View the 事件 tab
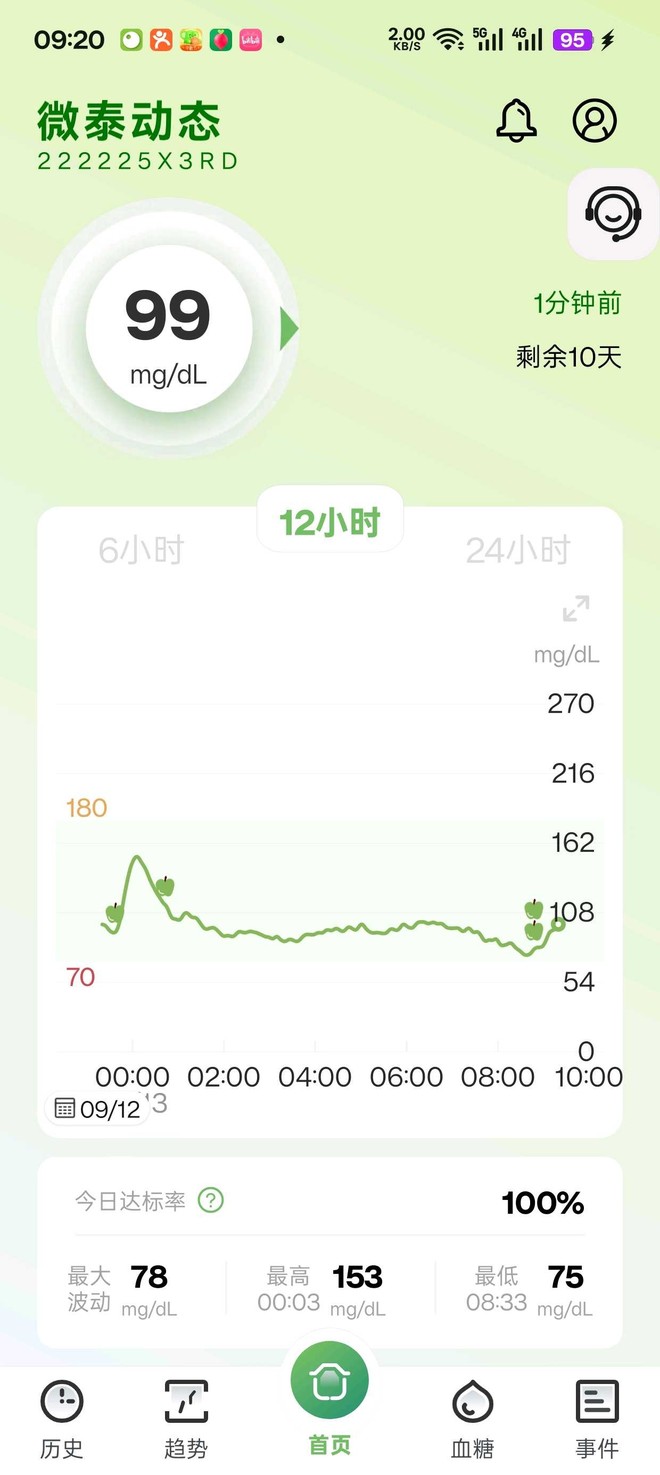 point(597,1418)
